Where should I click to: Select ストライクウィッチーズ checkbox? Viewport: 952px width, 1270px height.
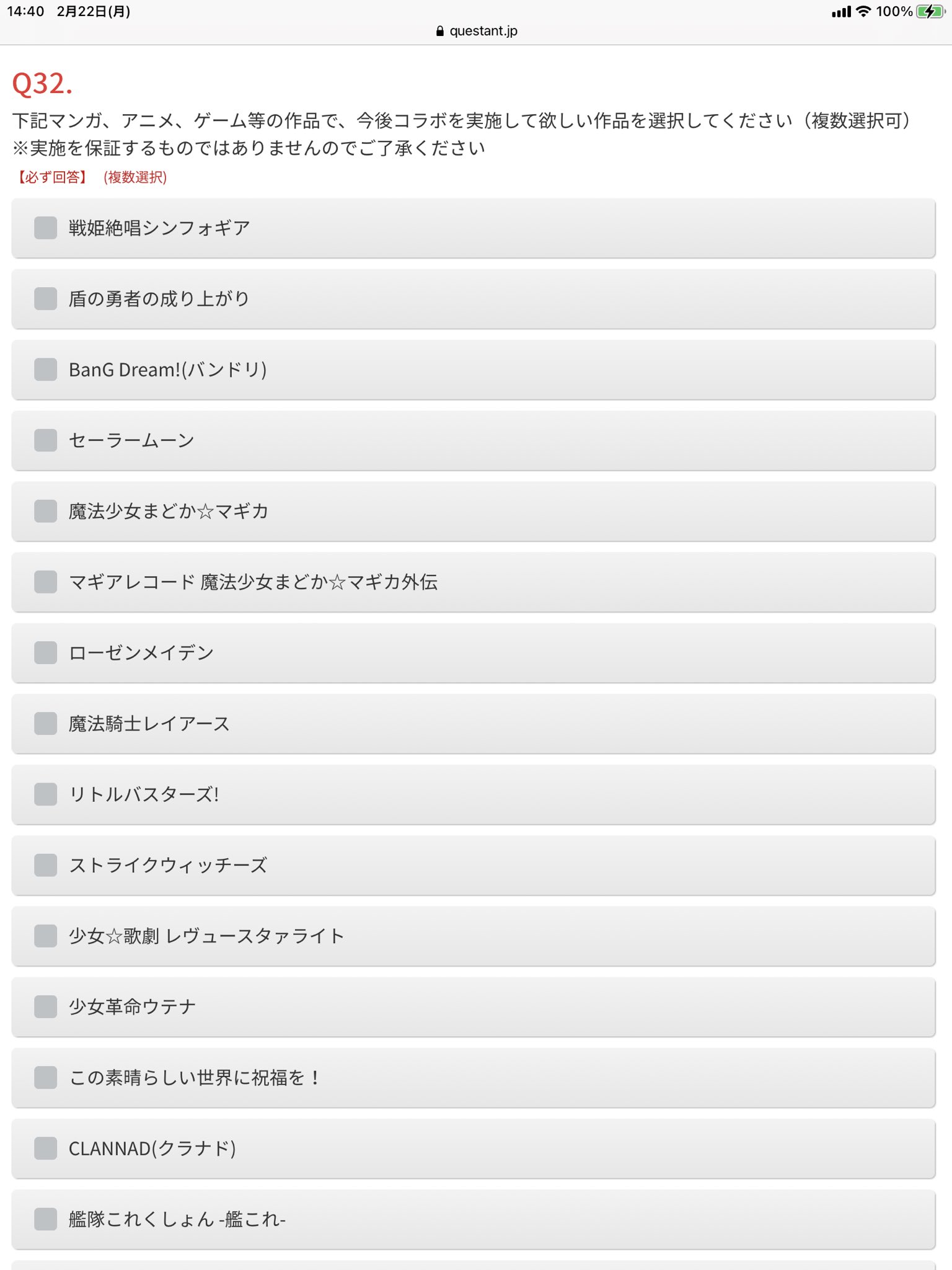[x=46, y=865]
